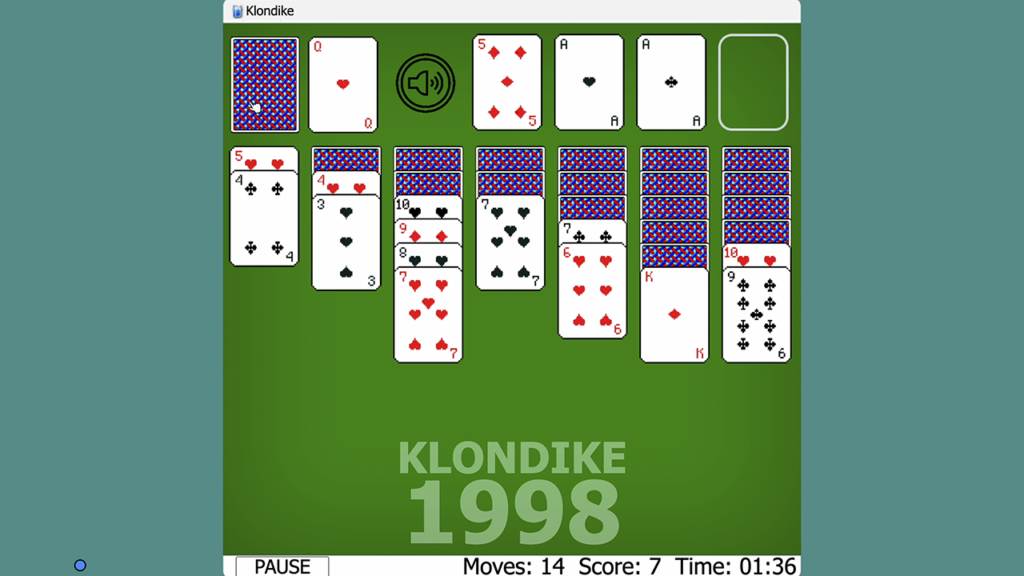
Task: Tap the 5 of diamonds foundation pile
Action: (x=507, y=83)
